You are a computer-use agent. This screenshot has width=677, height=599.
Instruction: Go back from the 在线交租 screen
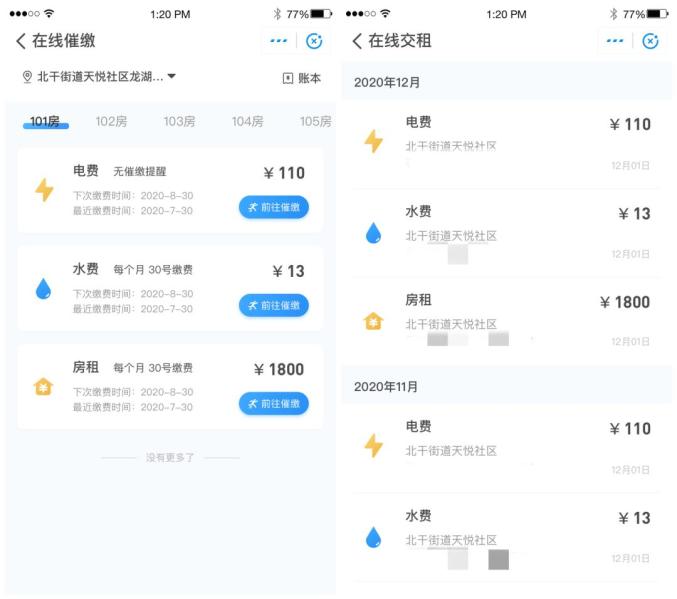click(x=357, y=41)
